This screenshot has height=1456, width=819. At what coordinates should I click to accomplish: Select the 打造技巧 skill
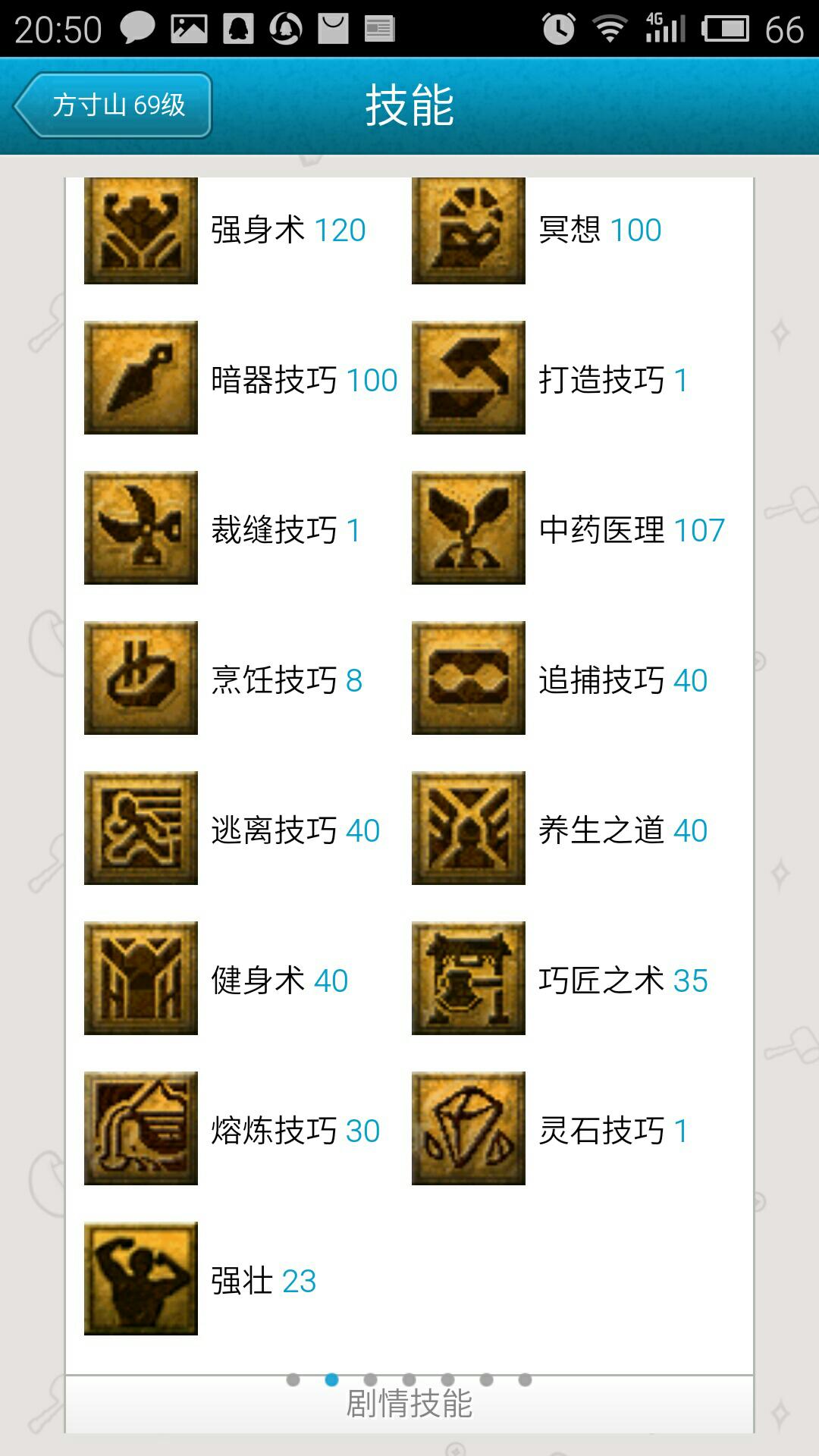pos(469,378)
